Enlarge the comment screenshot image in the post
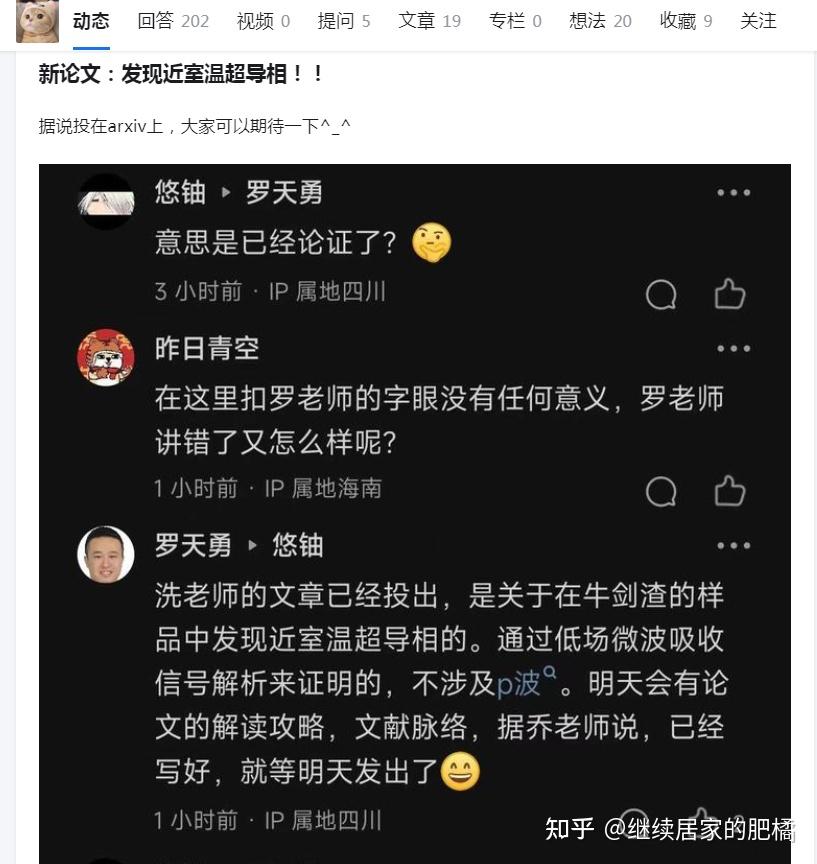The height and width of the screenshot is (864, 817). click(414, 510)
